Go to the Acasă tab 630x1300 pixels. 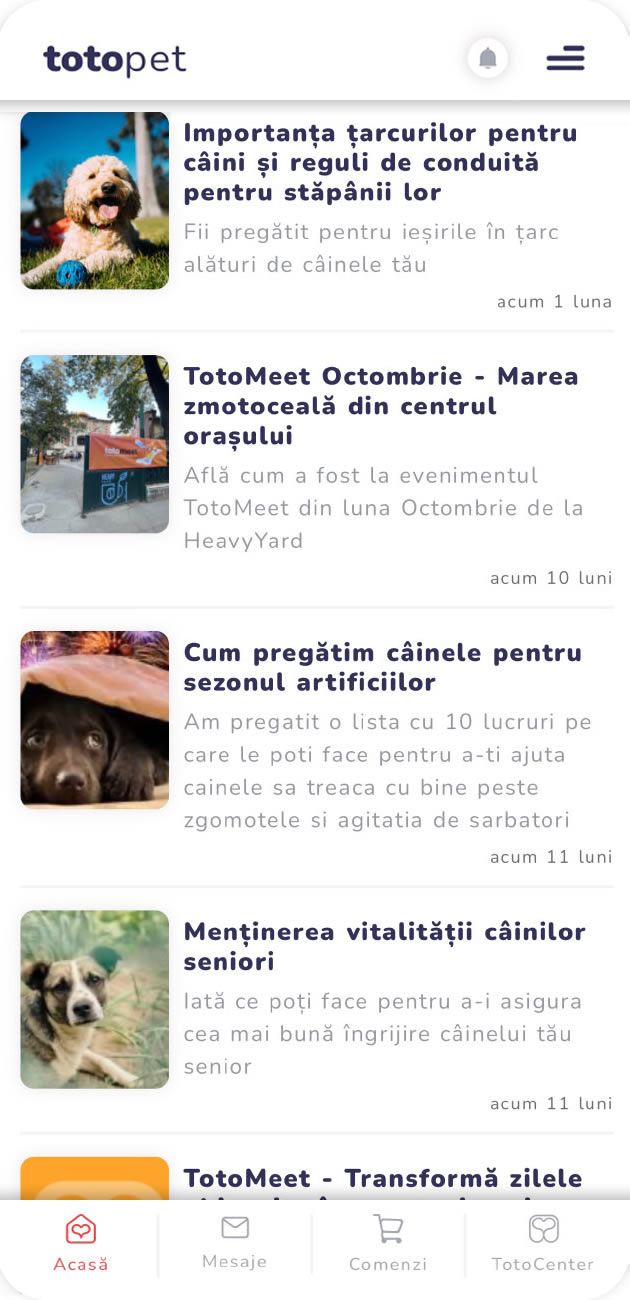pyautogui.click(x=81, y=1243)
